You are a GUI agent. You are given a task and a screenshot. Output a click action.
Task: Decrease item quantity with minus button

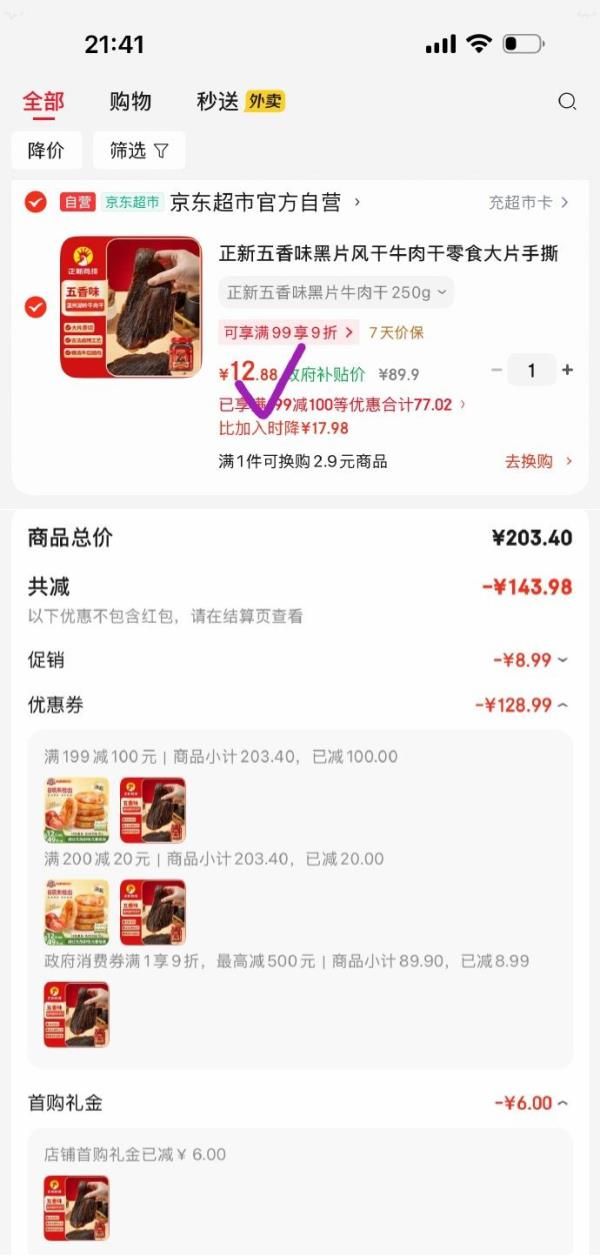[497, 370]
